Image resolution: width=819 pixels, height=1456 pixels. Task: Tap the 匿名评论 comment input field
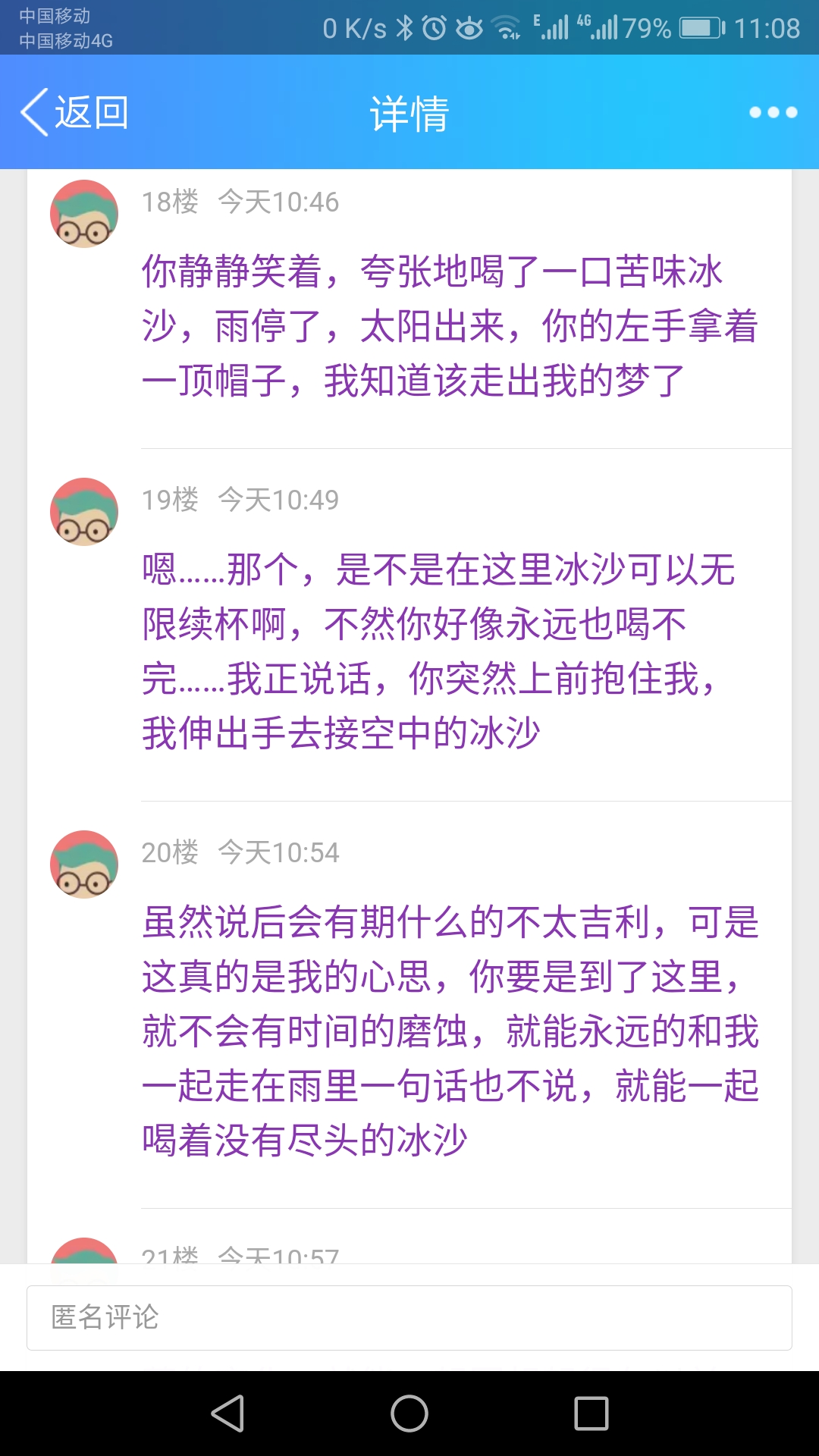tap(409, 1318)
